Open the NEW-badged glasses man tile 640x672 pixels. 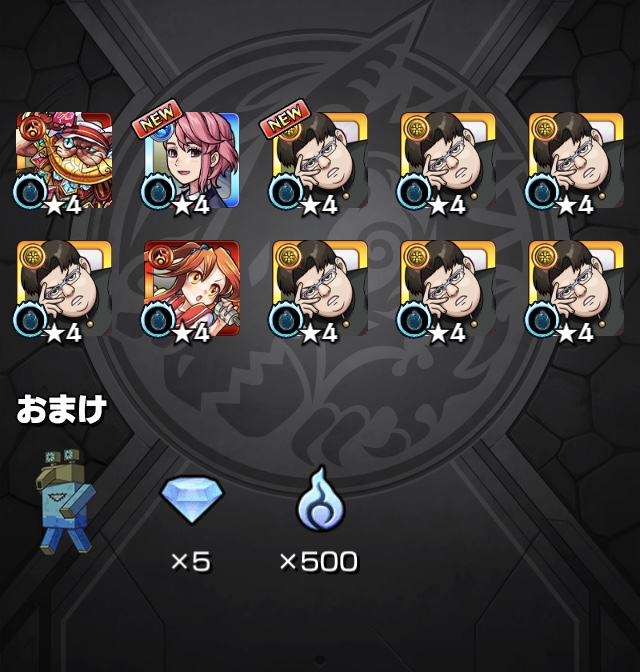click(319, 160)
